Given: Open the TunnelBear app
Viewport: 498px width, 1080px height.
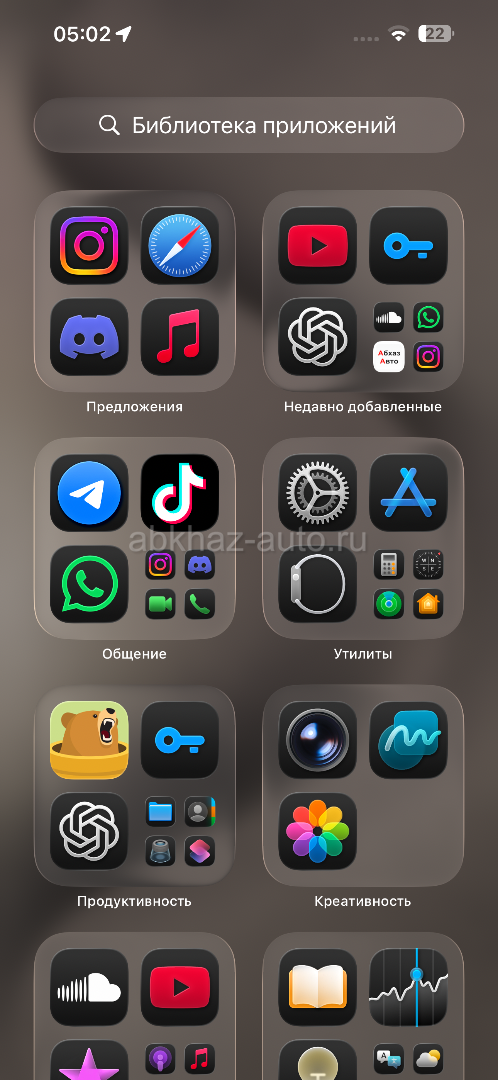Looking at the screenshot, I should [89, 740].
